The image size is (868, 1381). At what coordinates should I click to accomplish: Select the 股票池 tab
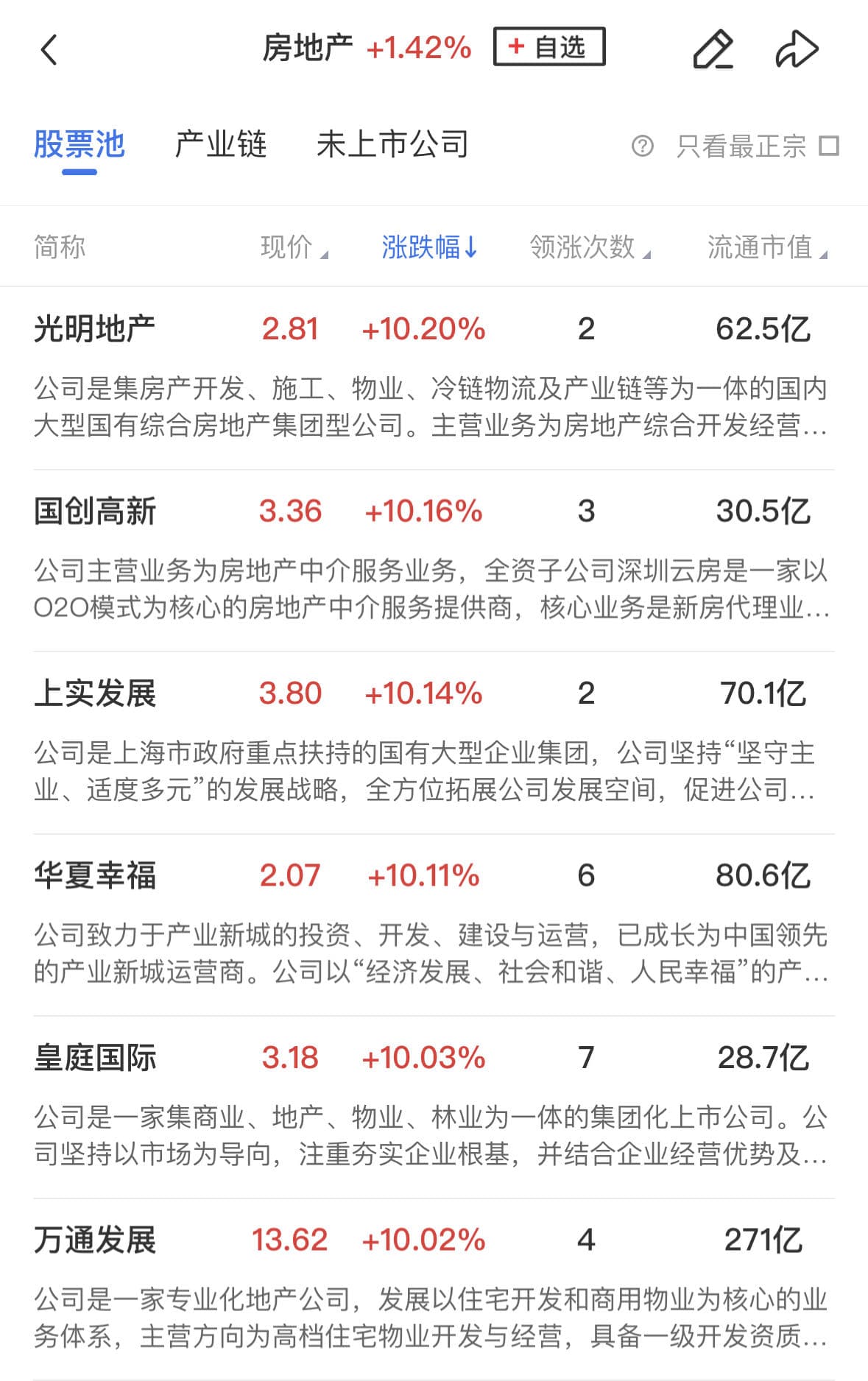pos(79,144)
